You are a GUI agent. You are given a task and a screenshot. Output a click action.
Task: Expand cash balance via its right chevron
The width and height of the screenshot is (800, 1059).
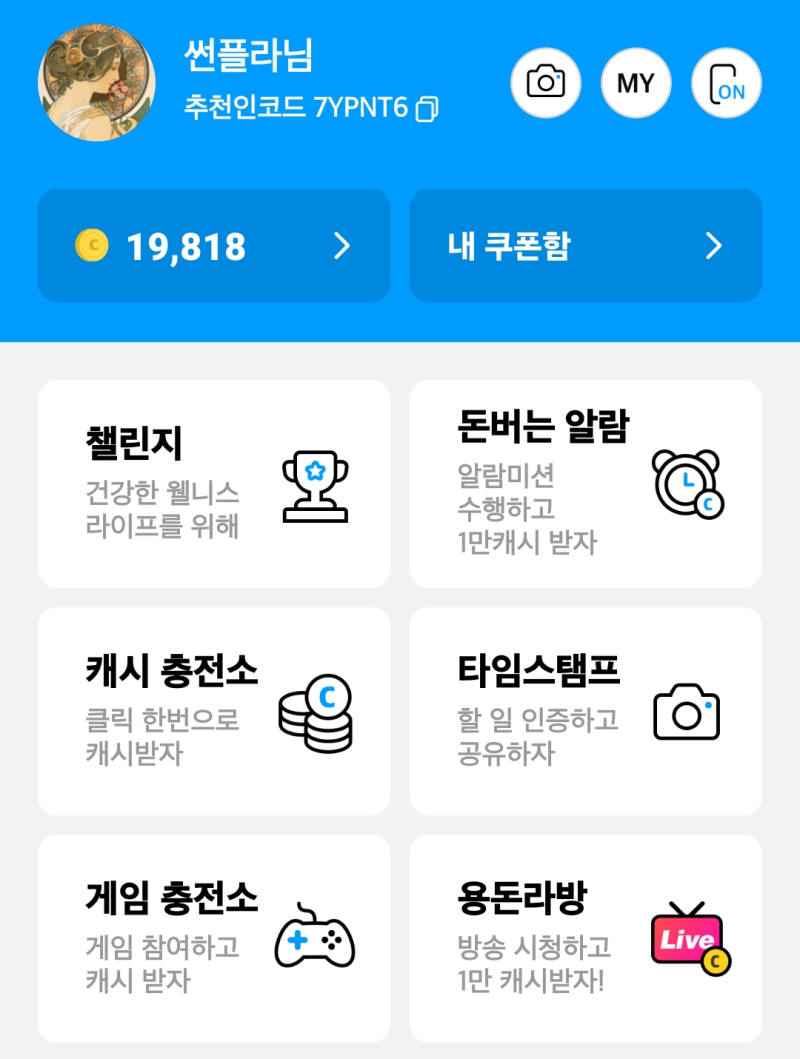344,244
